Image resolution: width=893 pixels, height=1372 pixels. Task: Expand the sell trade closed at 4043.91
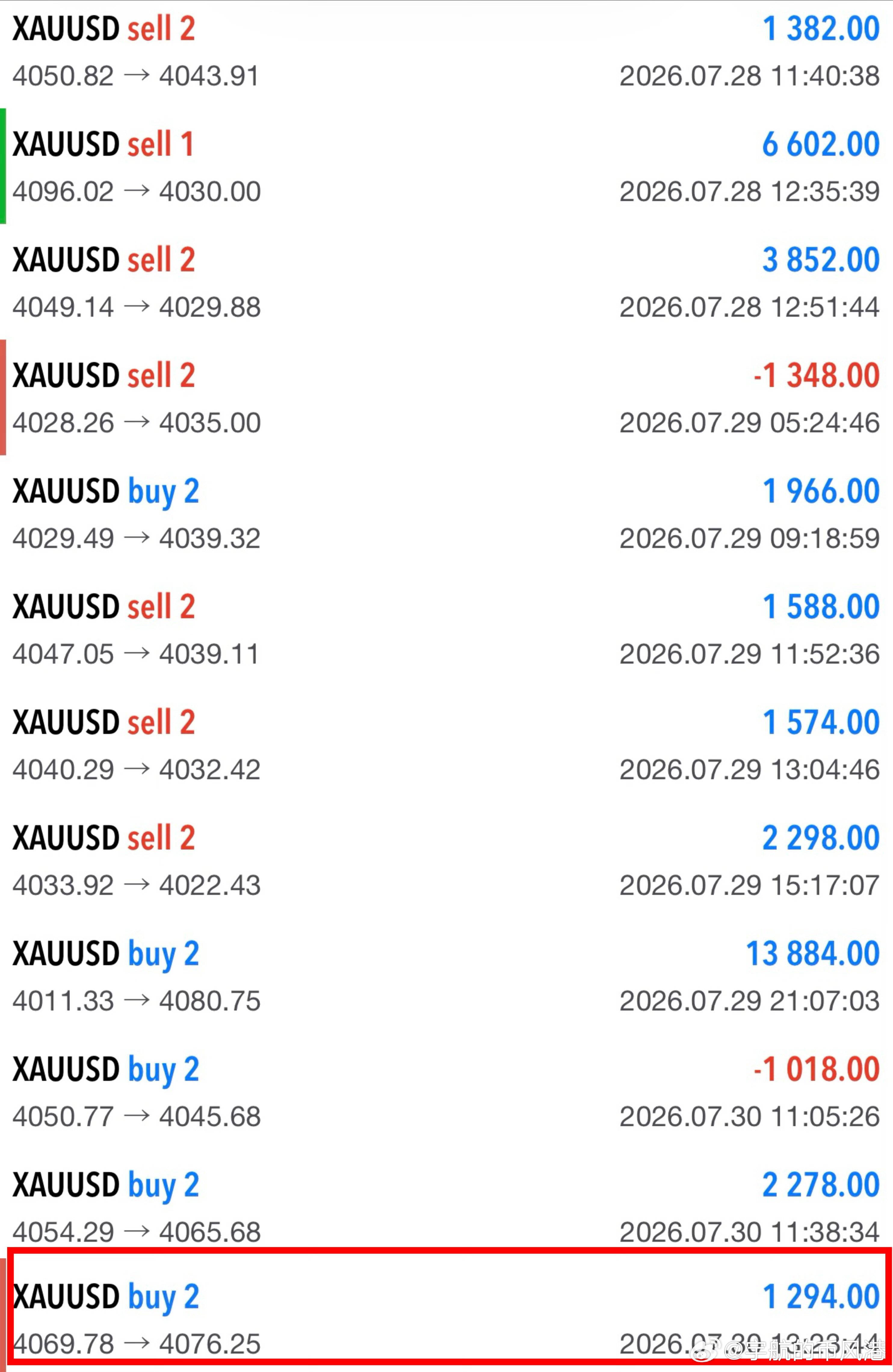(x=446, y=52)
